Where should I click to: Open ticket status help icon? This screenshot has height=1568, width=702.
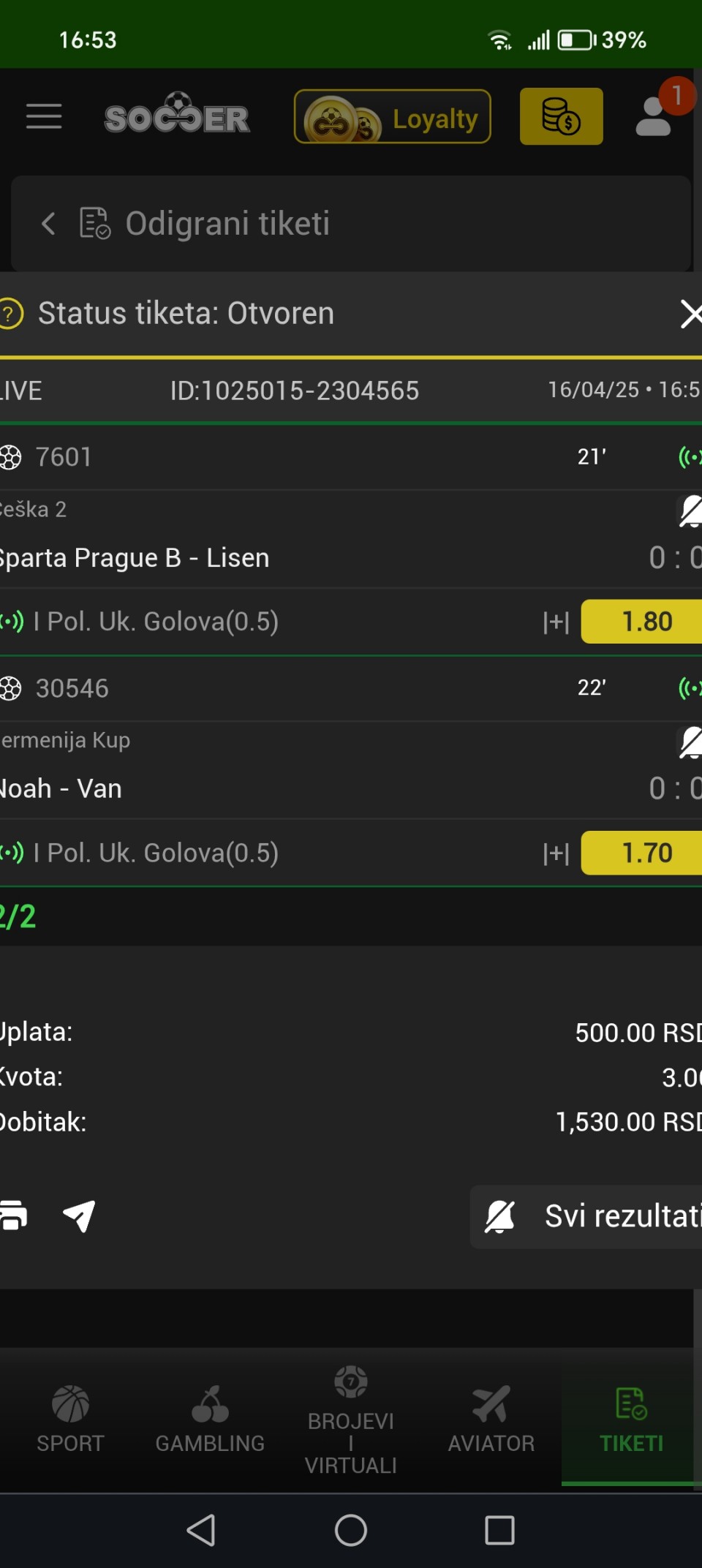coord(10,314)
